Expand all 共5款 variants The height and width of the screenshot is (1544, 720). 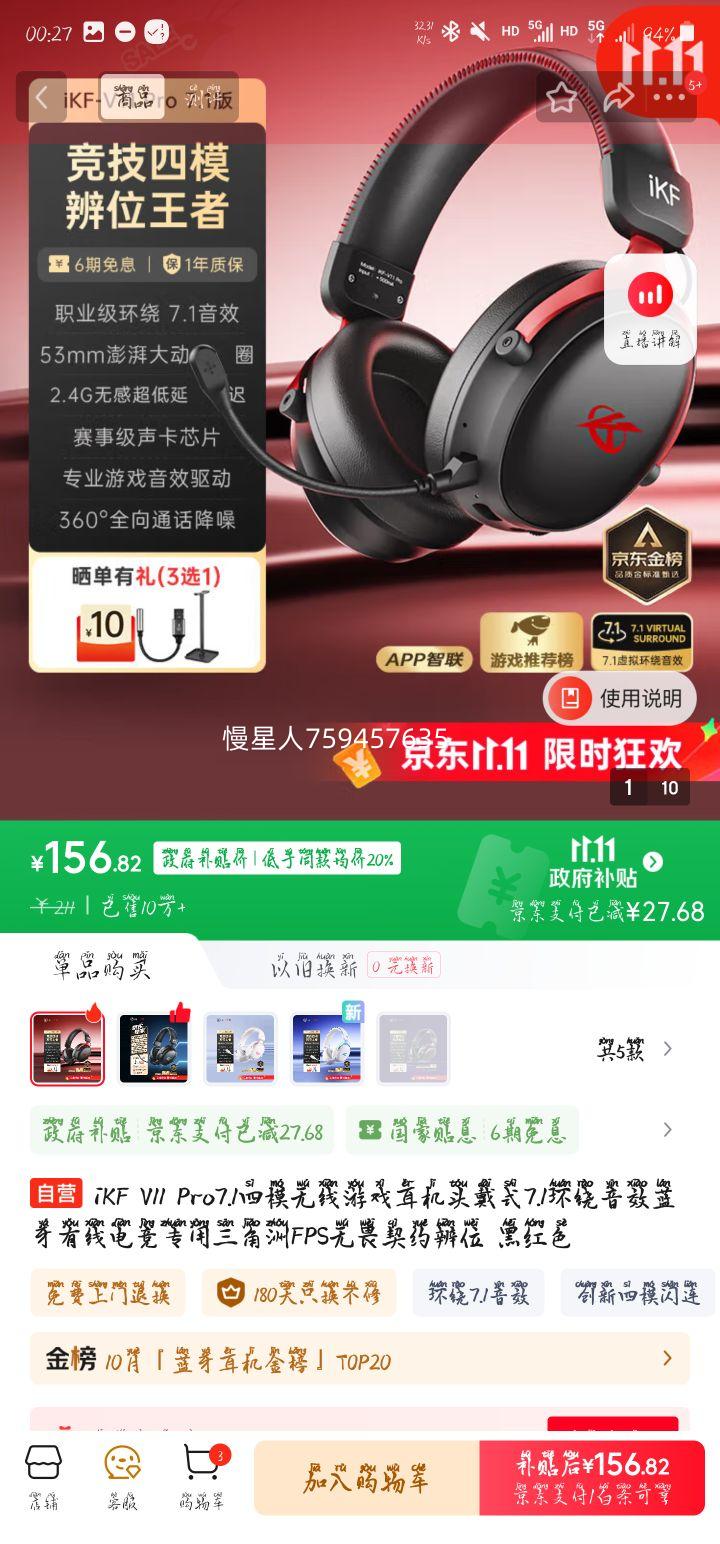point(636,1049)
